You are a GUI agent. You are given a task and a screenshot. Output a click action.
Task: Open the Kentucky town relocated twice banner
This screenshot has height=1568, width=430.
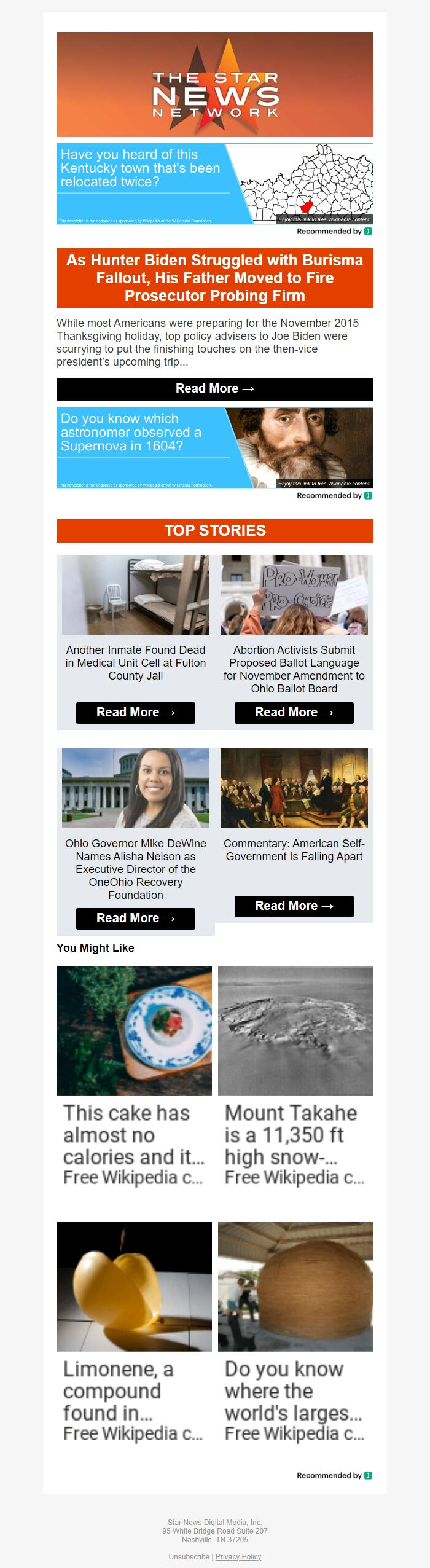[214, 184]
